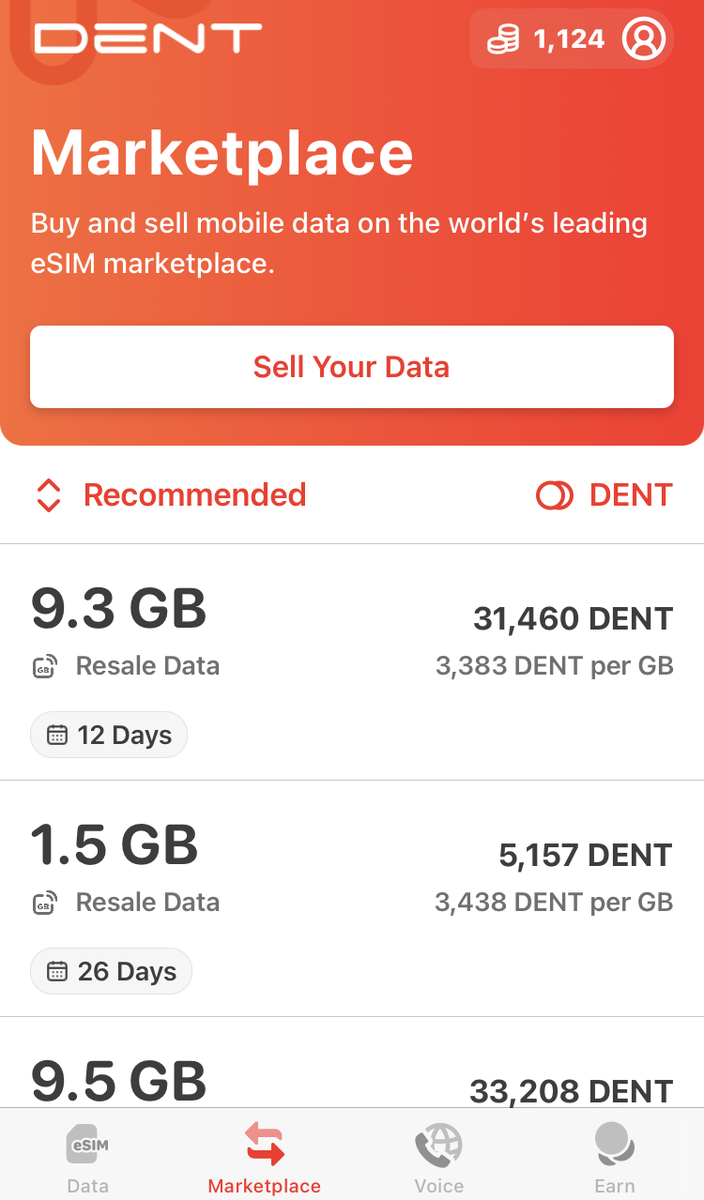This screenshot has height=1200, width=704.
Task: Open the Earn tab
Action: click(x=615, y=1155)
